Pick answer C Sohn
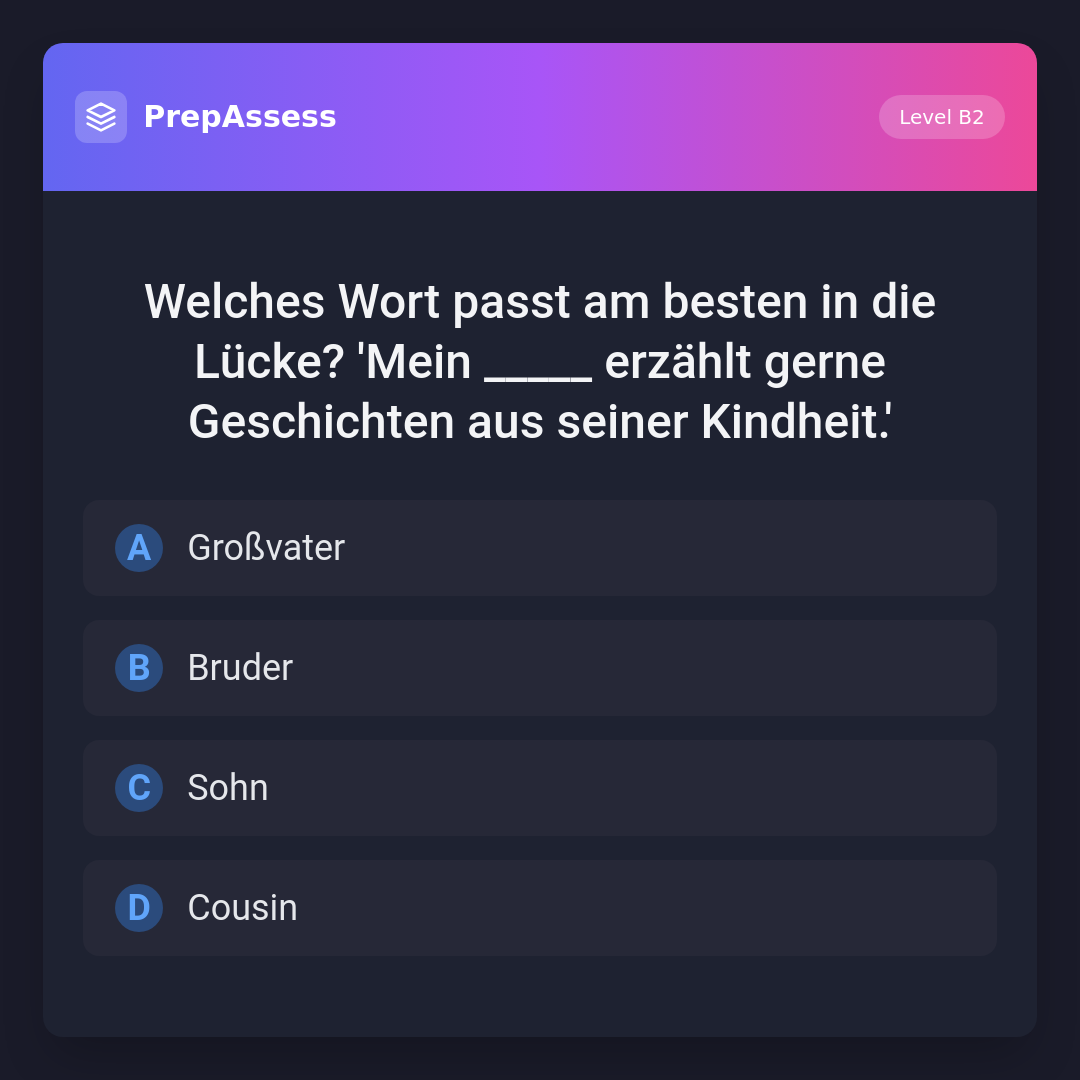Viewport: 1080px width, 1080px height. 540,788
